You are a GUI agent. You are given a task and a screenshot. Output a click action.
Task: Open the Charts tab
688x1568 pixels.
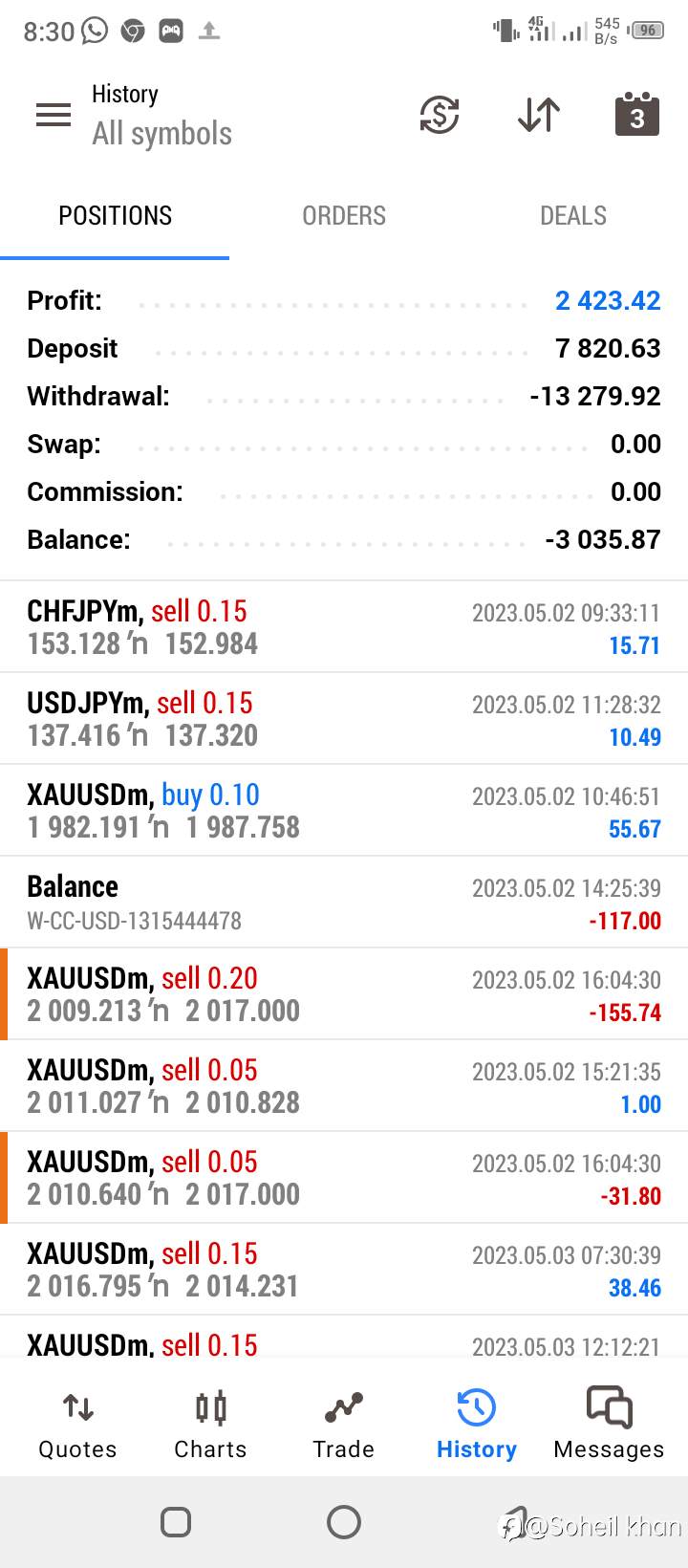click(x=210, y=1425)
